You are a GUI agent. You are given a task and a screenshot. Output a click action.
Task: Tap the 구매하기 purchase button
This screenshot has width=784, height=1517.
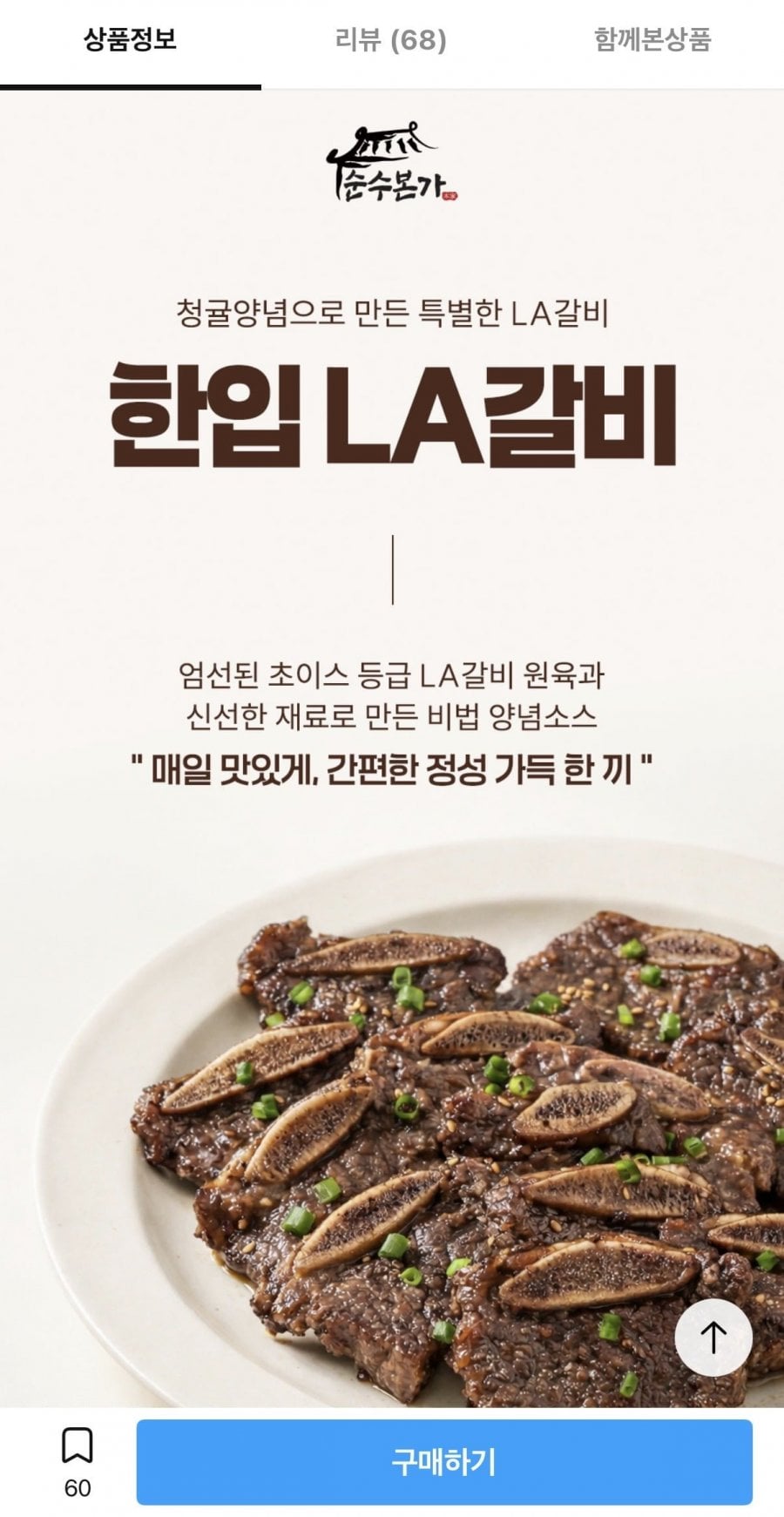(444, 1461)
